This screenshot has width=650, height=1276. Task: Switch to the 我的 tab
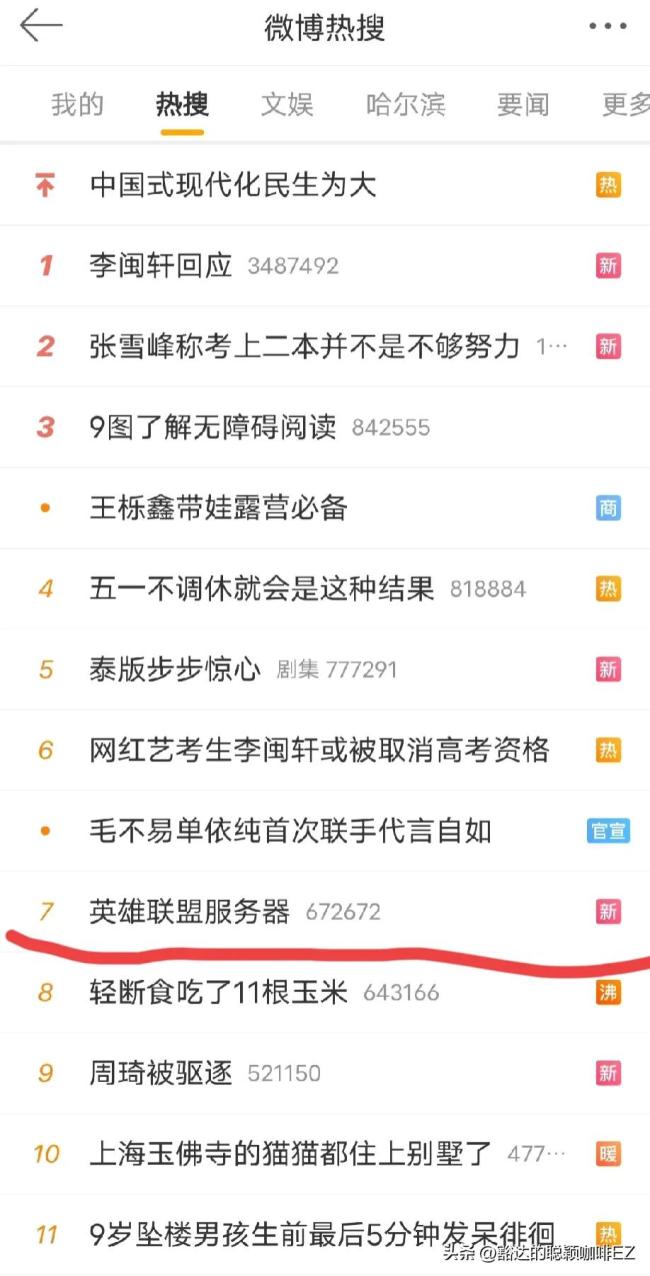[x=77, y=104]
